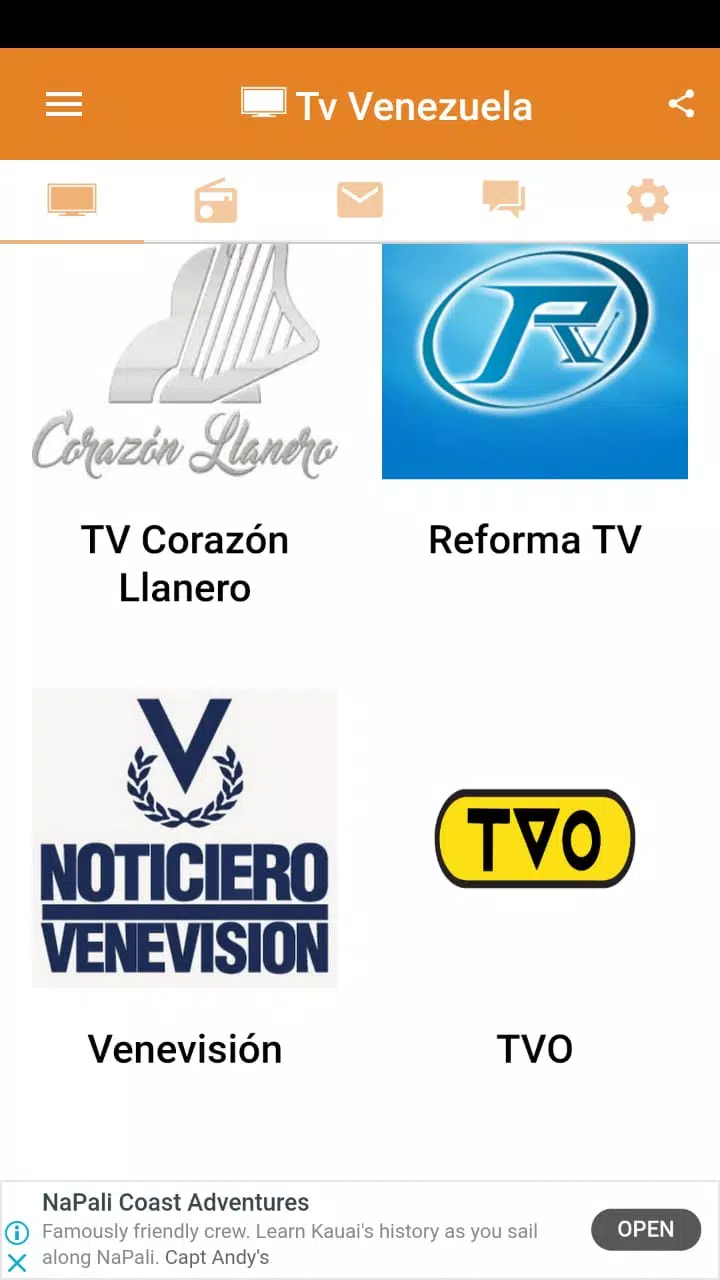Image resolution: width=720 pixels, height=1280 pixels.
Task: Dismiss the ad banner with the X
Action: click(x=17, y=1262)
